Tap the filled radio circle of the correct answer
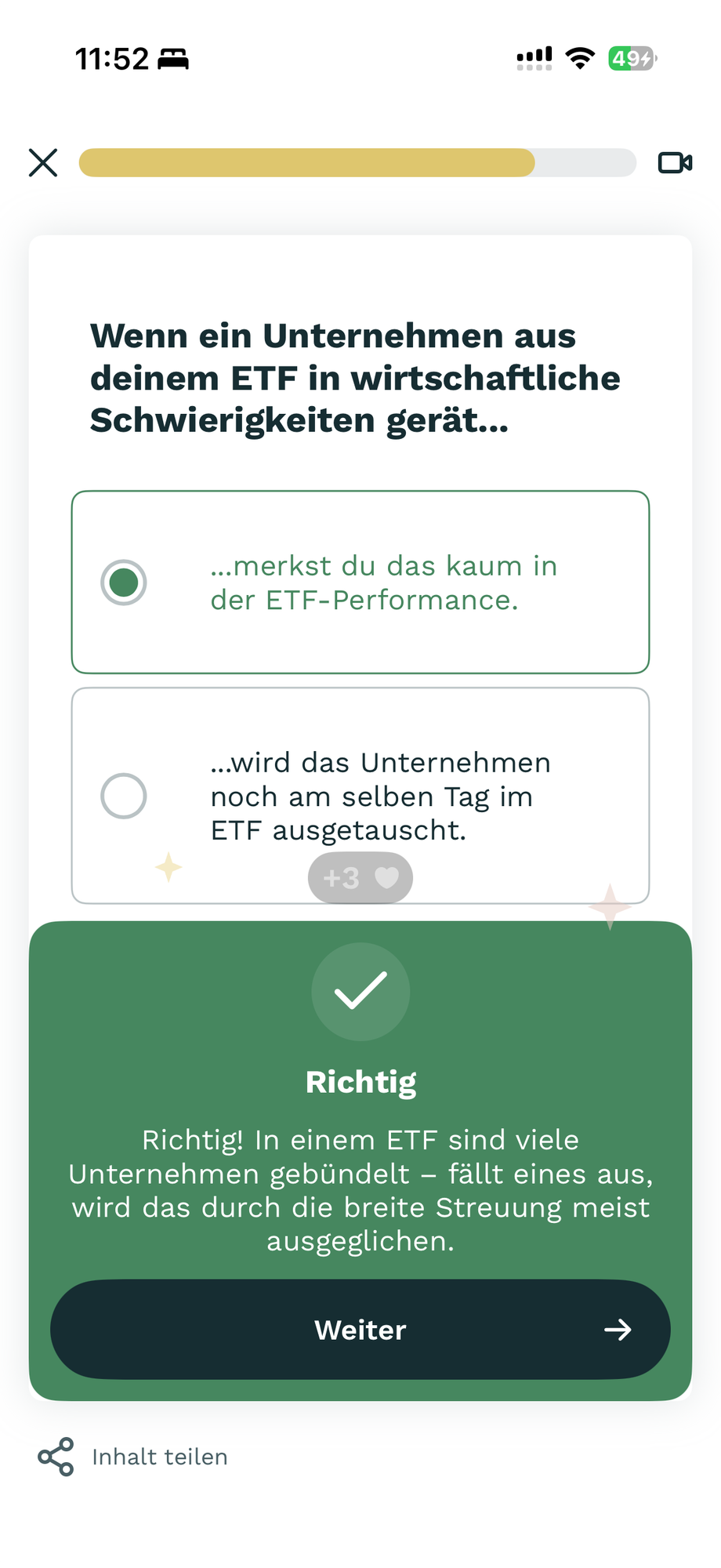Screen dimensions: 721x1568 [x=124, y=582]
